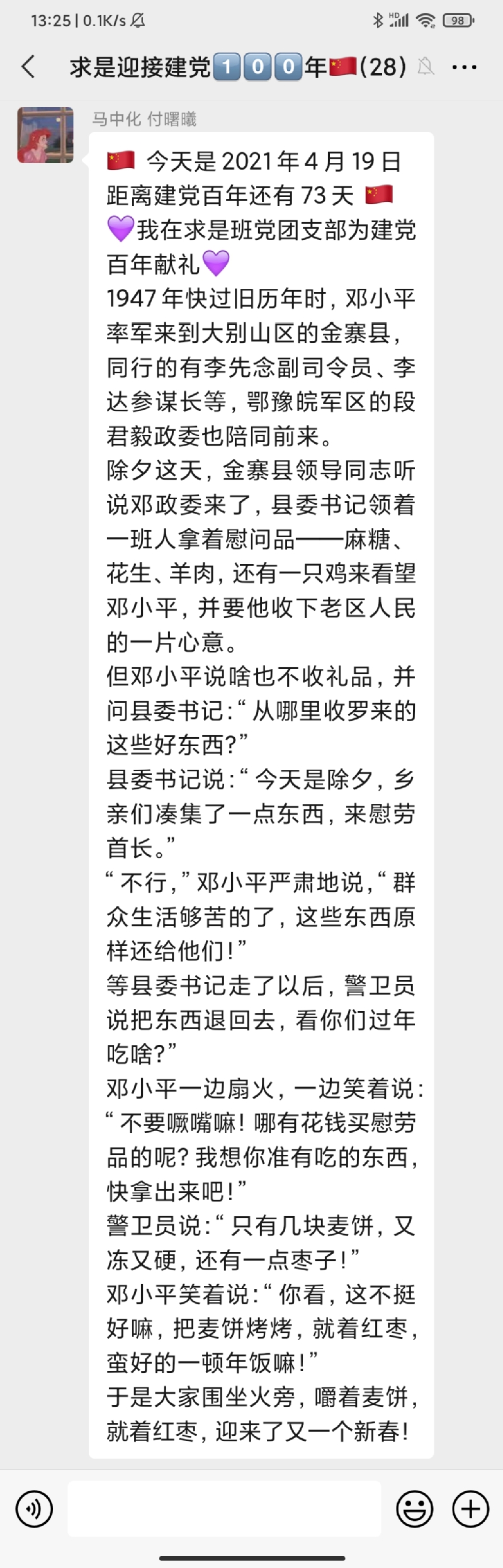Viewport: 503px width, 1568px height.
Task: Open the plus attachments menu
Action: (470, 1508)
